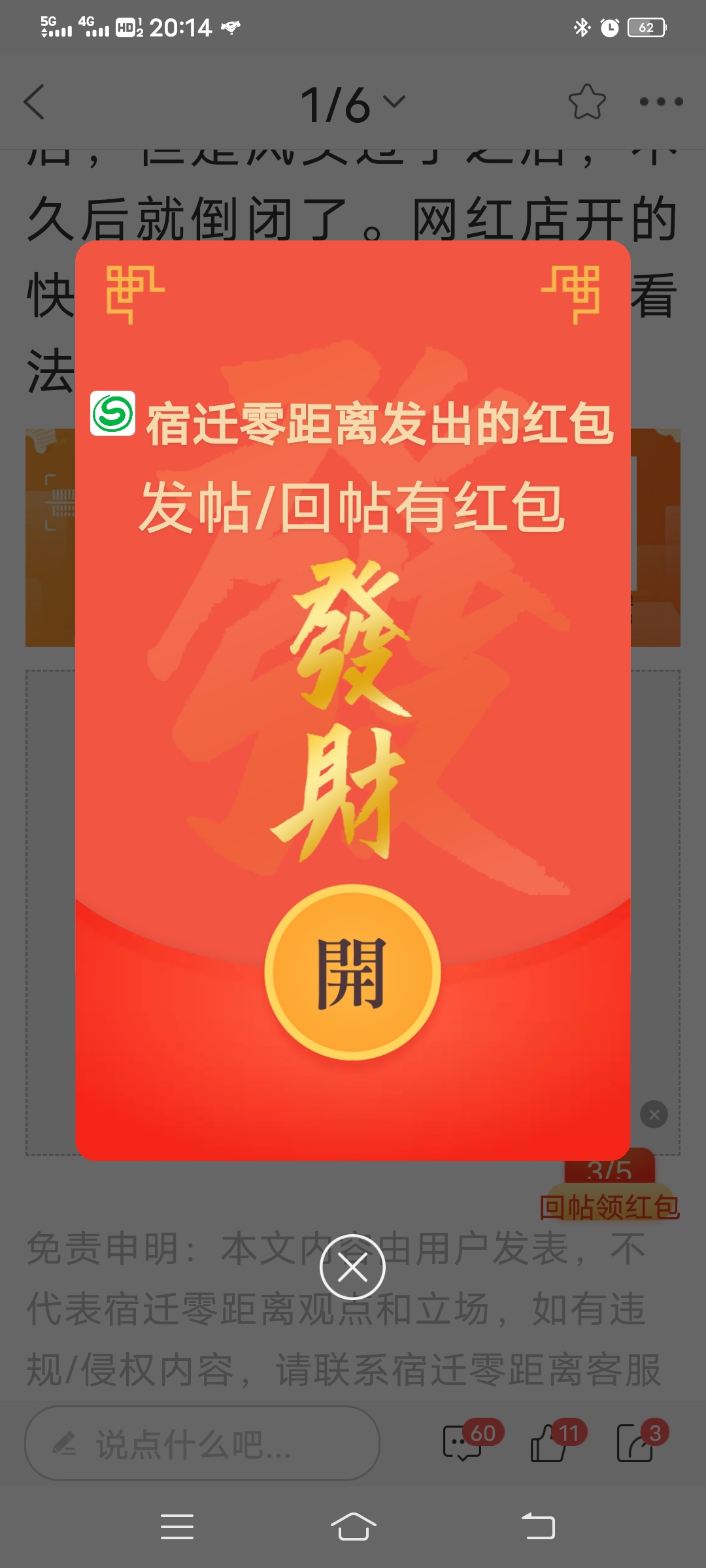Dismiss the red packet popup
Screen dimensions: 706x1568
click(x=352, y=1267)
